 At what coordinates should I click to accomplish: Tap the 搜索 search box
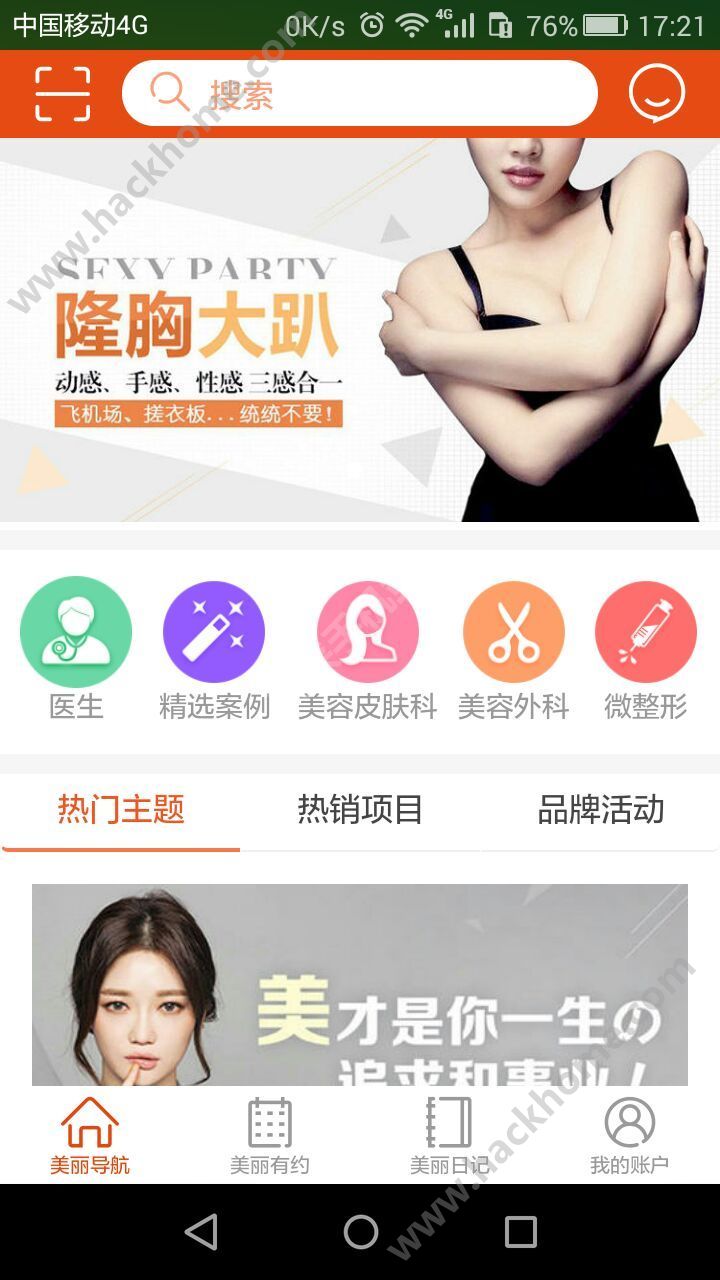coord(360,94)
